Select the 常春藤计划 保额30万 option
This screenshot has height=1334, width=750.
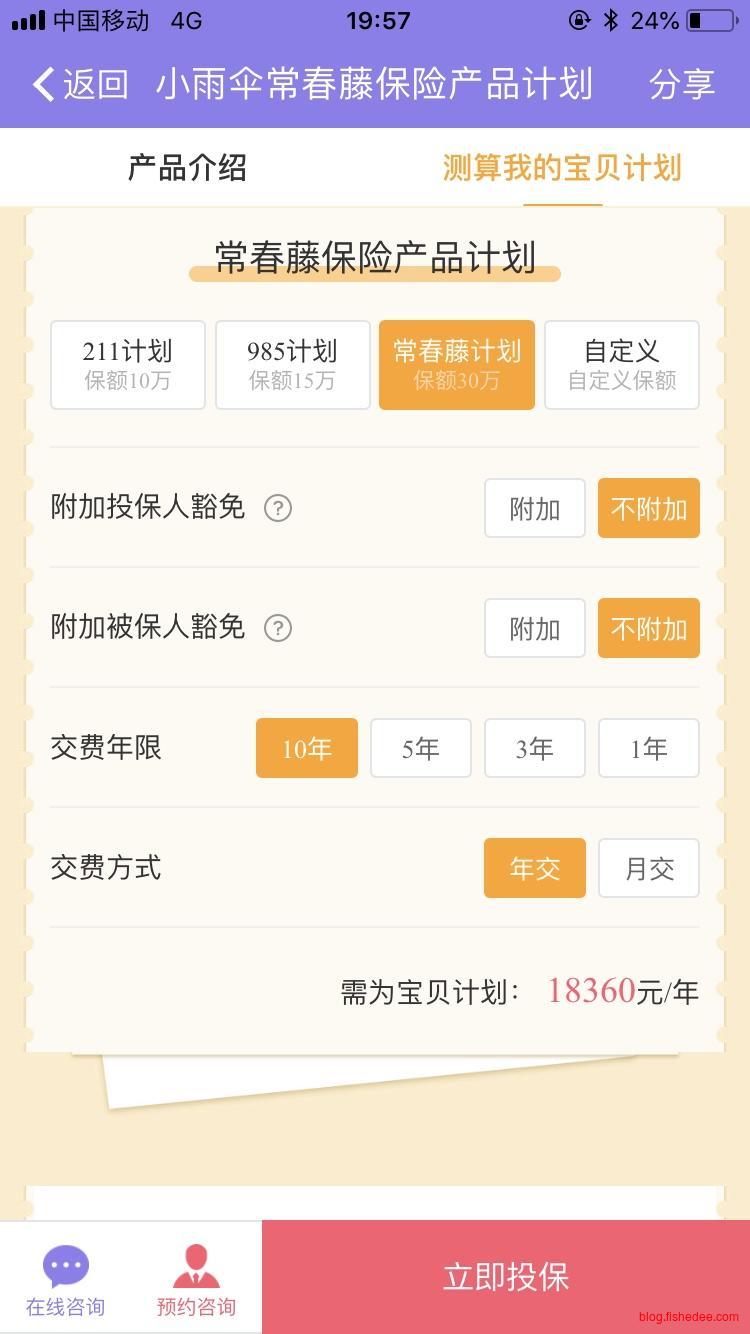pyautogui.click(x=457, y=365)
